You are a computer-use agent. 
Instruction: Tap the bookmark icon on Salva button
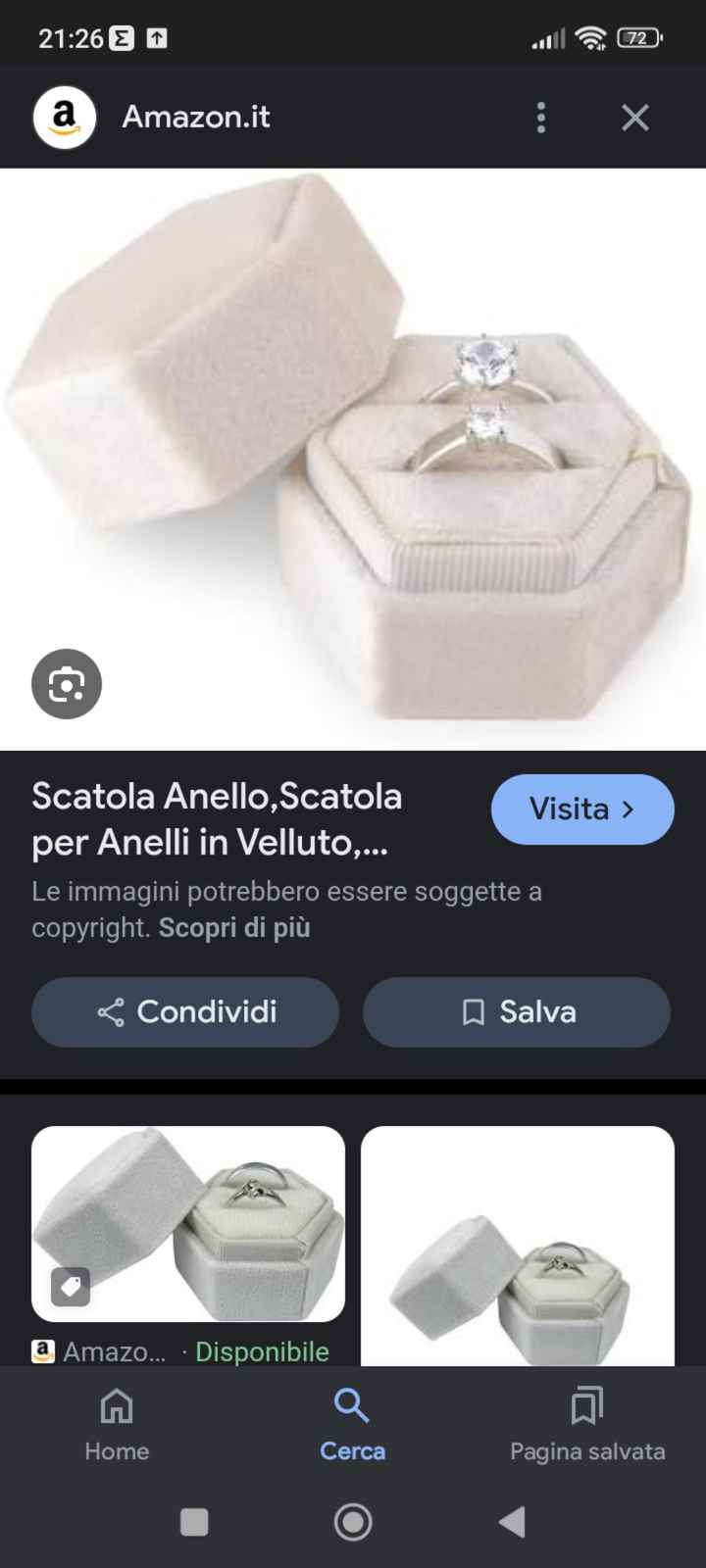click(x=474, y=1012)
